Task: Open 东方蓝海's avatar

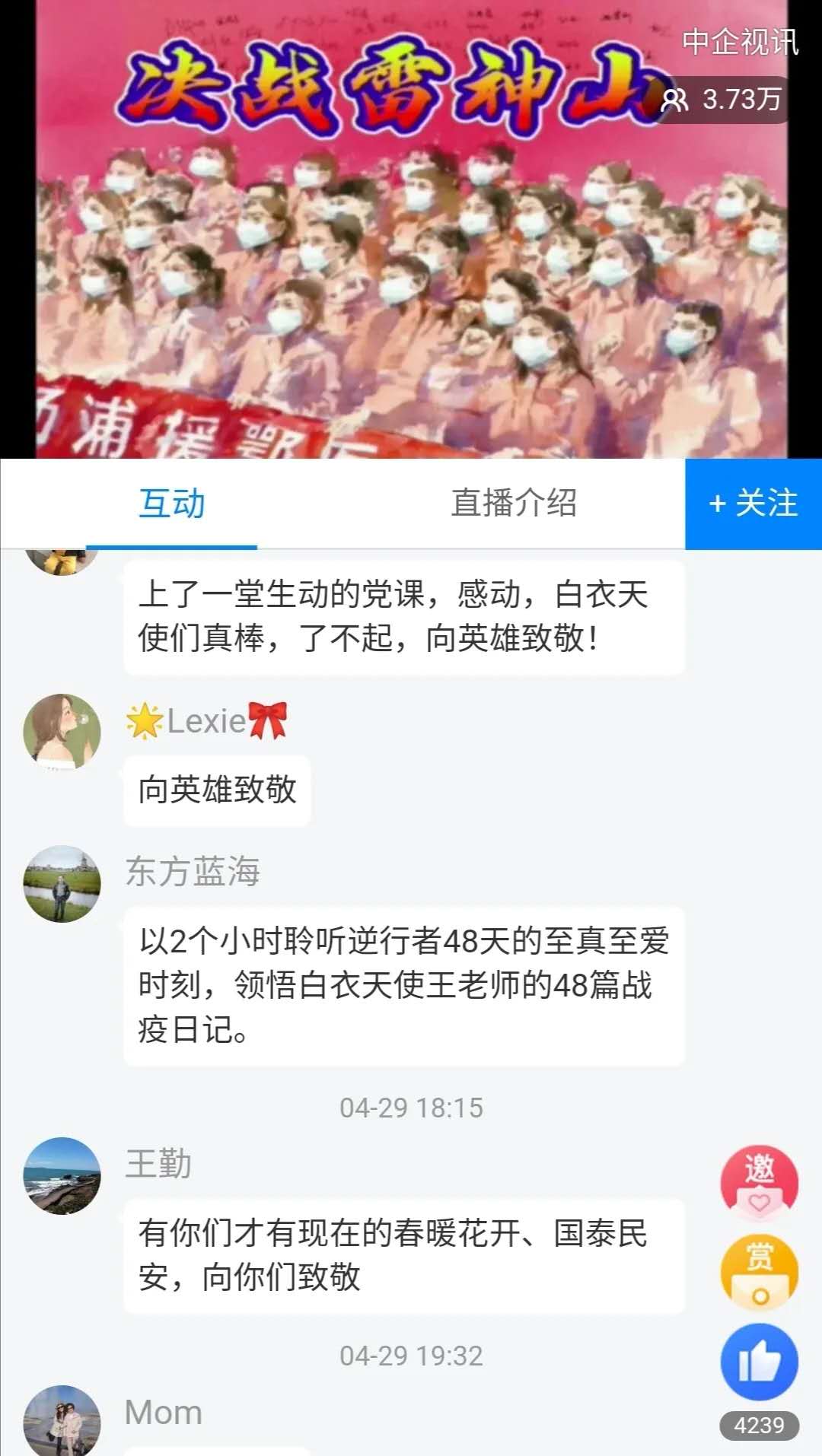Action: [x=62, y=884]
